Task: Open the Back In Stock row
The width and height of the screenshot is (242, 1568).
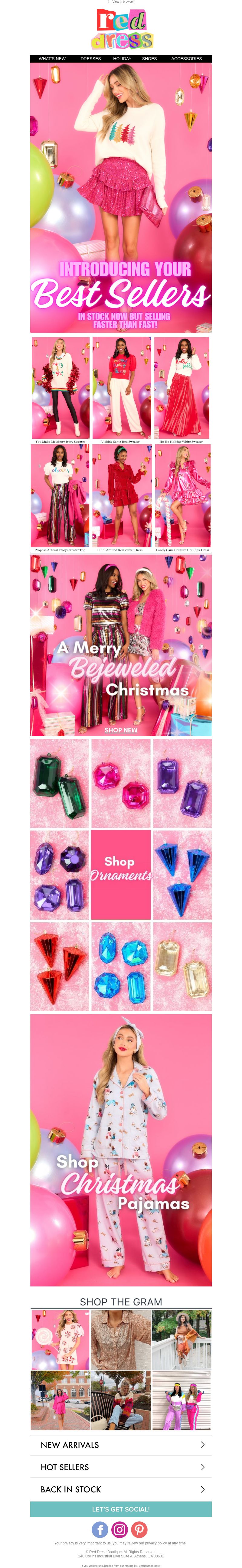Action: pos(121,1489)
